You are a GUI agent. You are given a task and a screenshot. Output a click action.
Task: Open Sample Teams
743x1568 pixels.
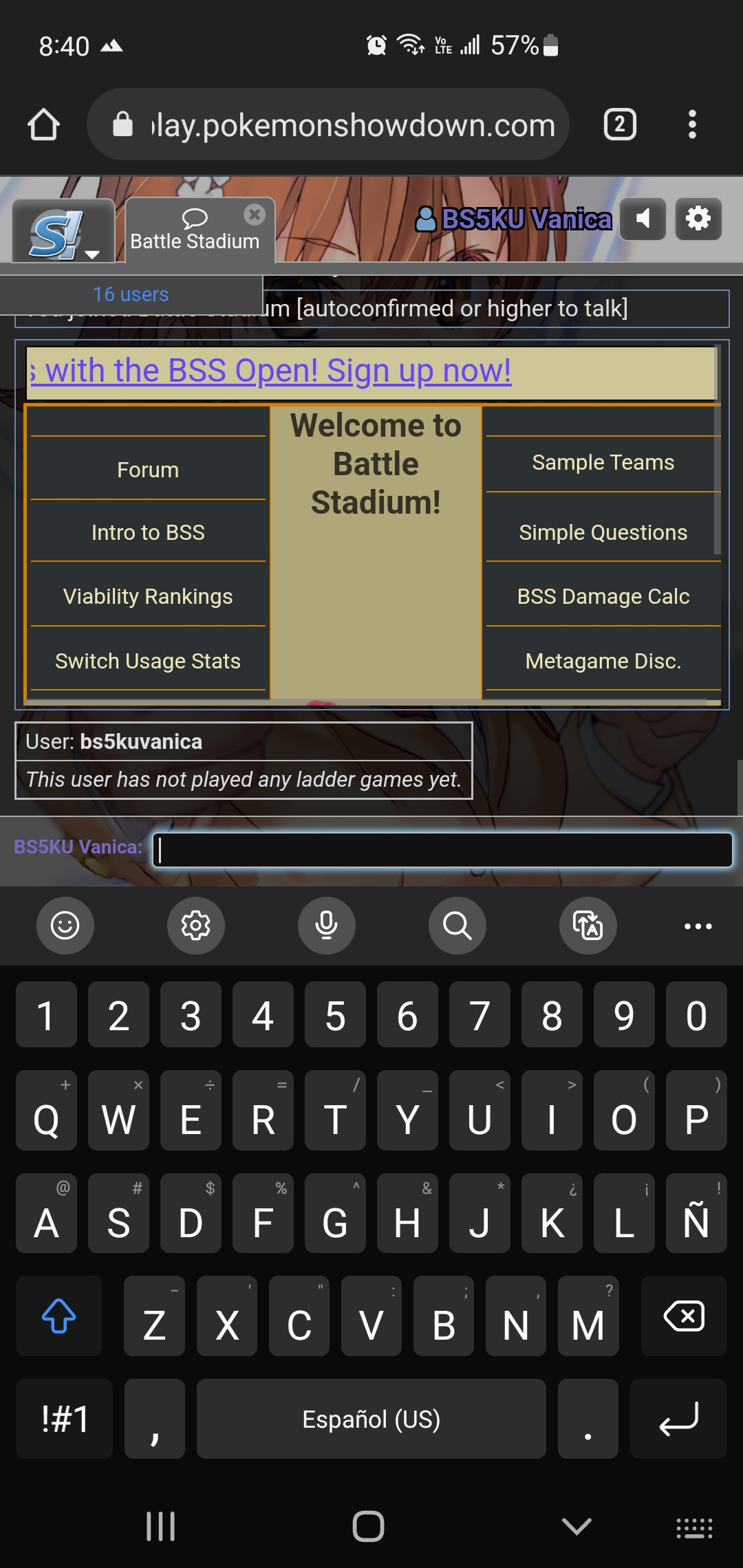(x=603, y=462)
